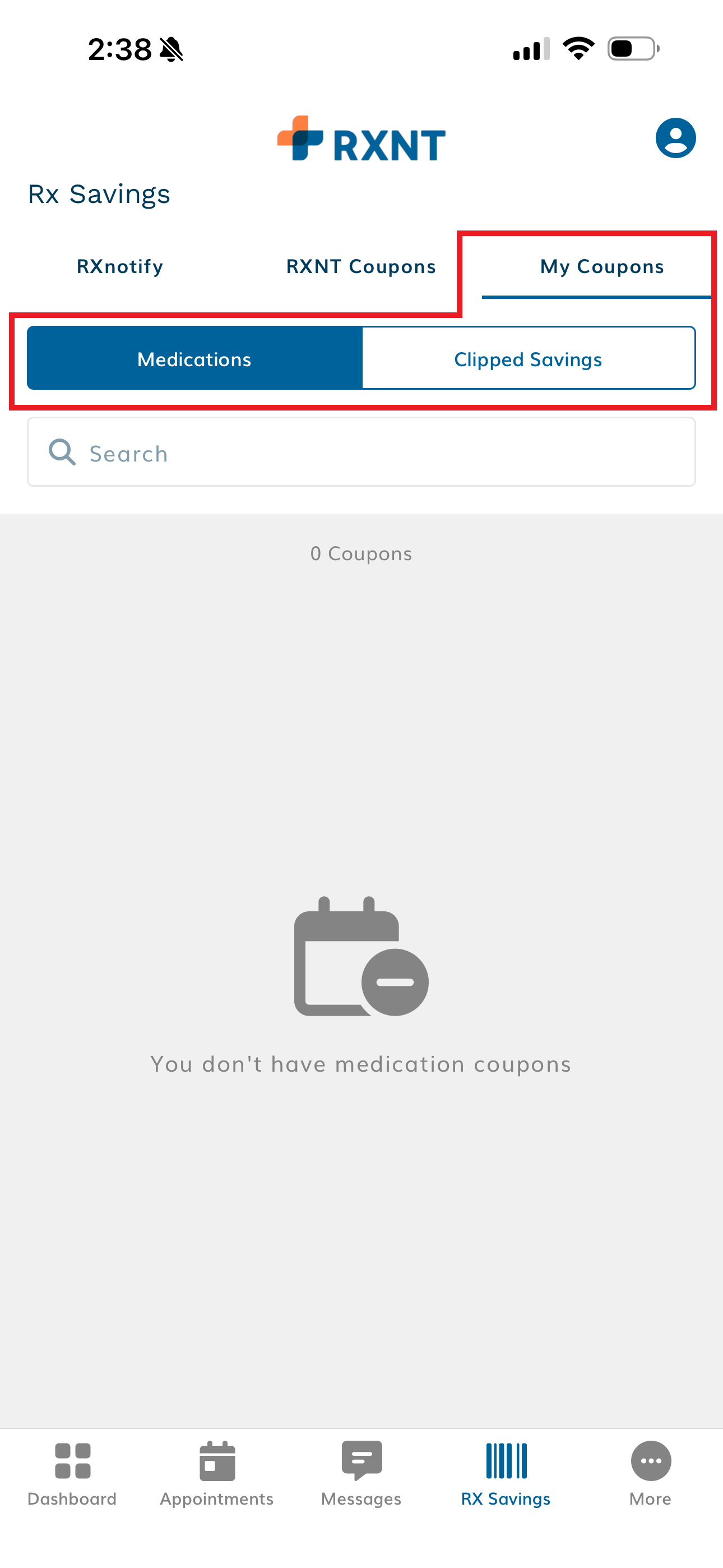Viewport: 723px width, 1568px height.
Task: Switch to Clipped Savings
Action: pos(527,358)
